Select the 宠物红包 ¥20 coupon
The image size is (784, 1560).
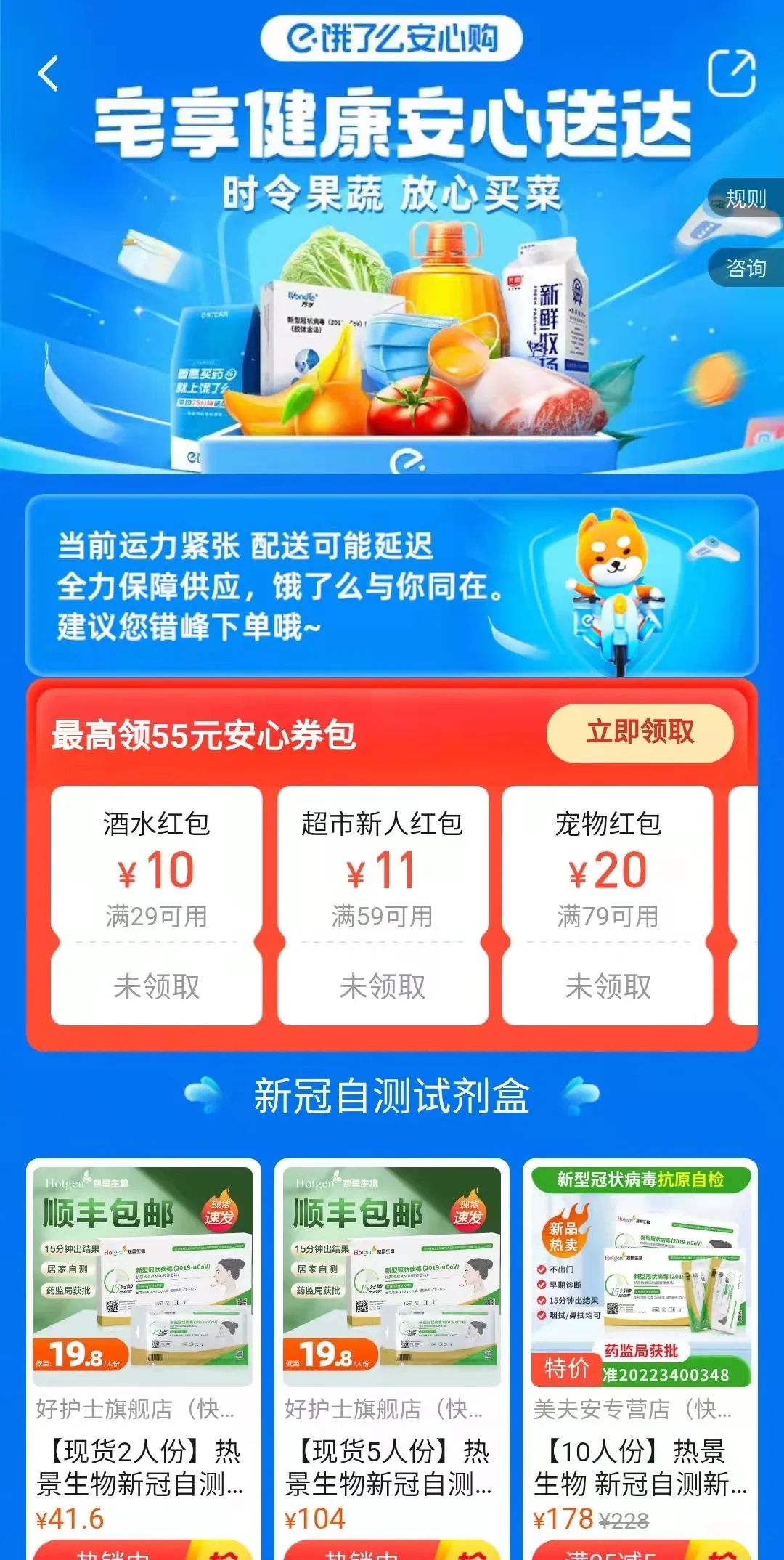pos(608,903)
